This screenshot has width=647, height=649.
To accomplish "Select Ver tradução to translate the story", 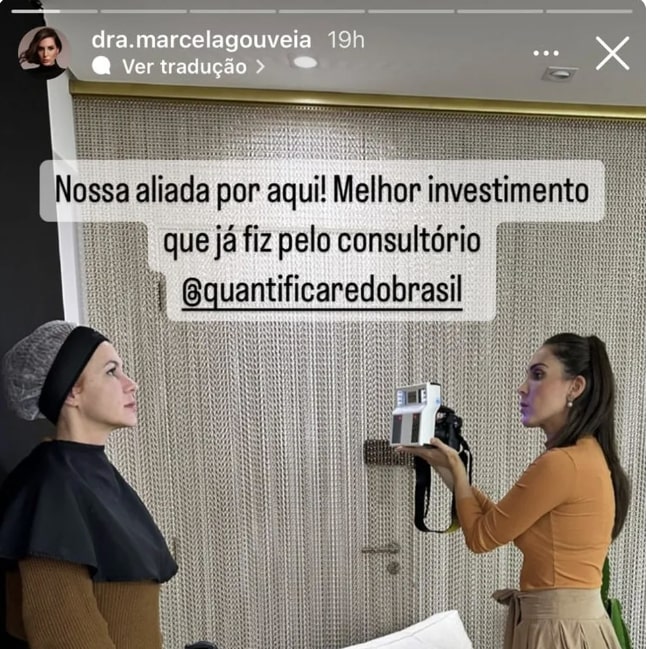I will pyautogui.click(x=184, y=66).
